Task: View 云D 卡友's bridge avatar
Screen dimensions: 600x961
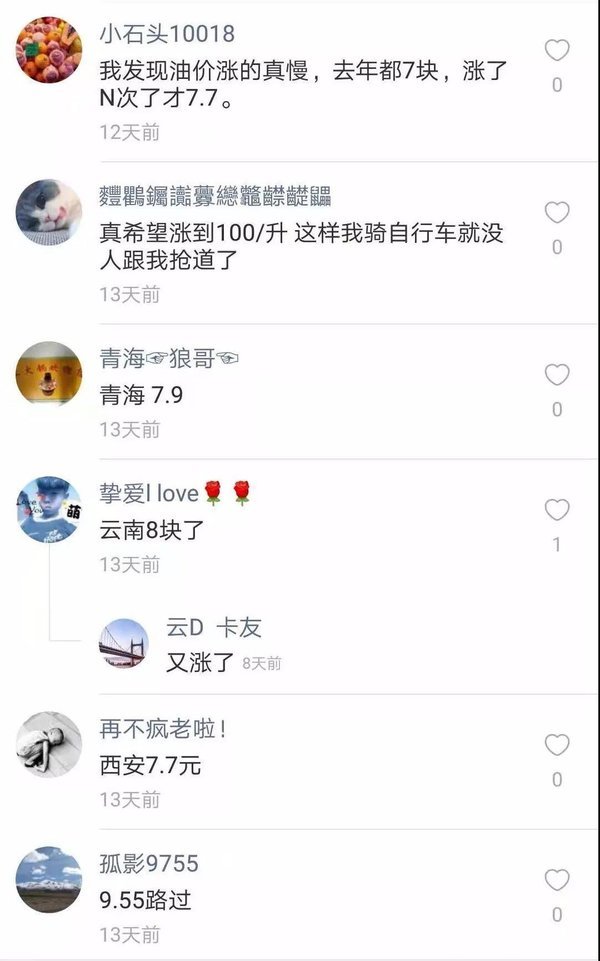Action: (123, 644)
